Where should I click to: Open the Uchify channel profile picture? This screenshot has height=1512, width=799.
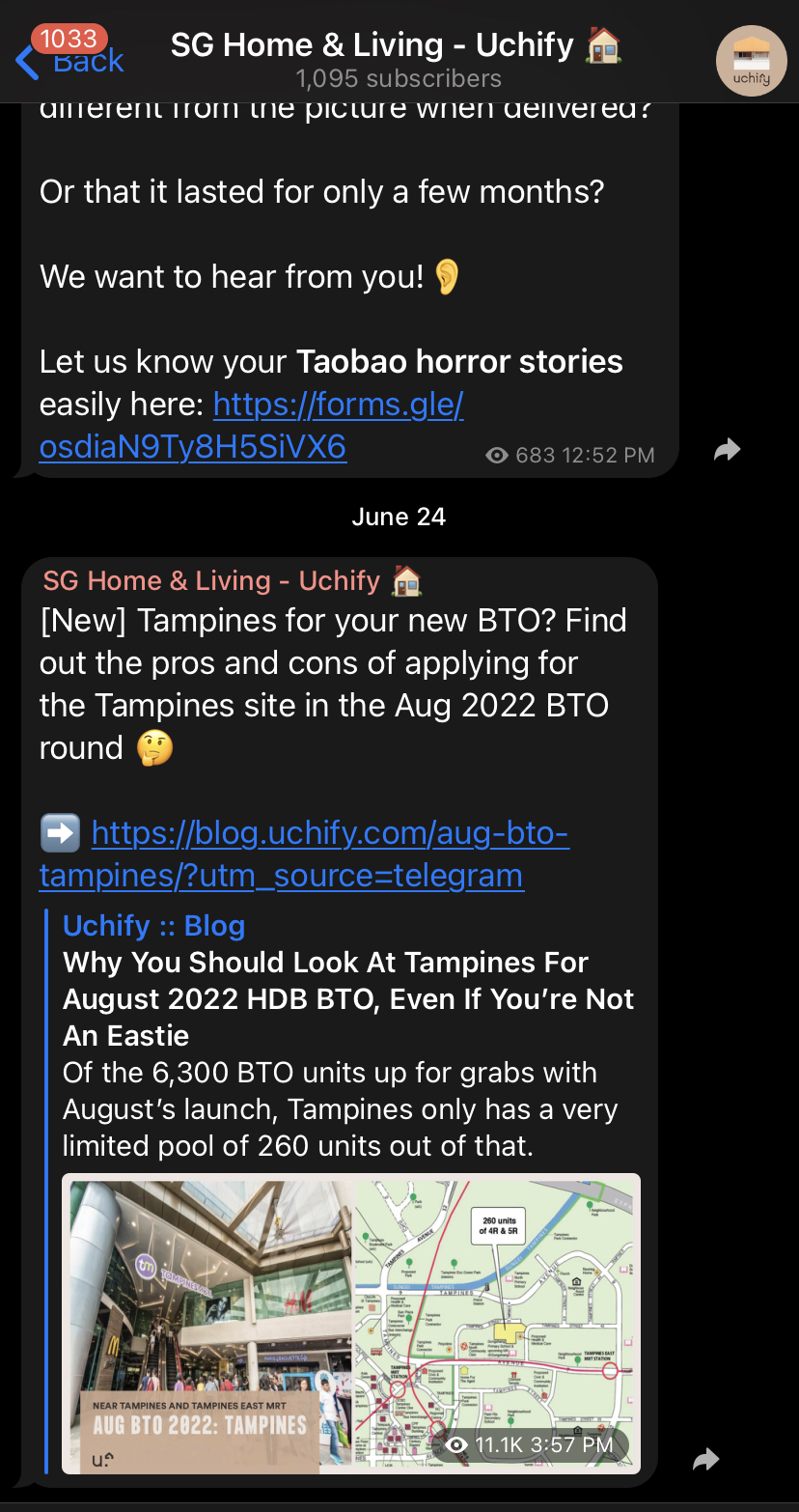click(750, 61)
